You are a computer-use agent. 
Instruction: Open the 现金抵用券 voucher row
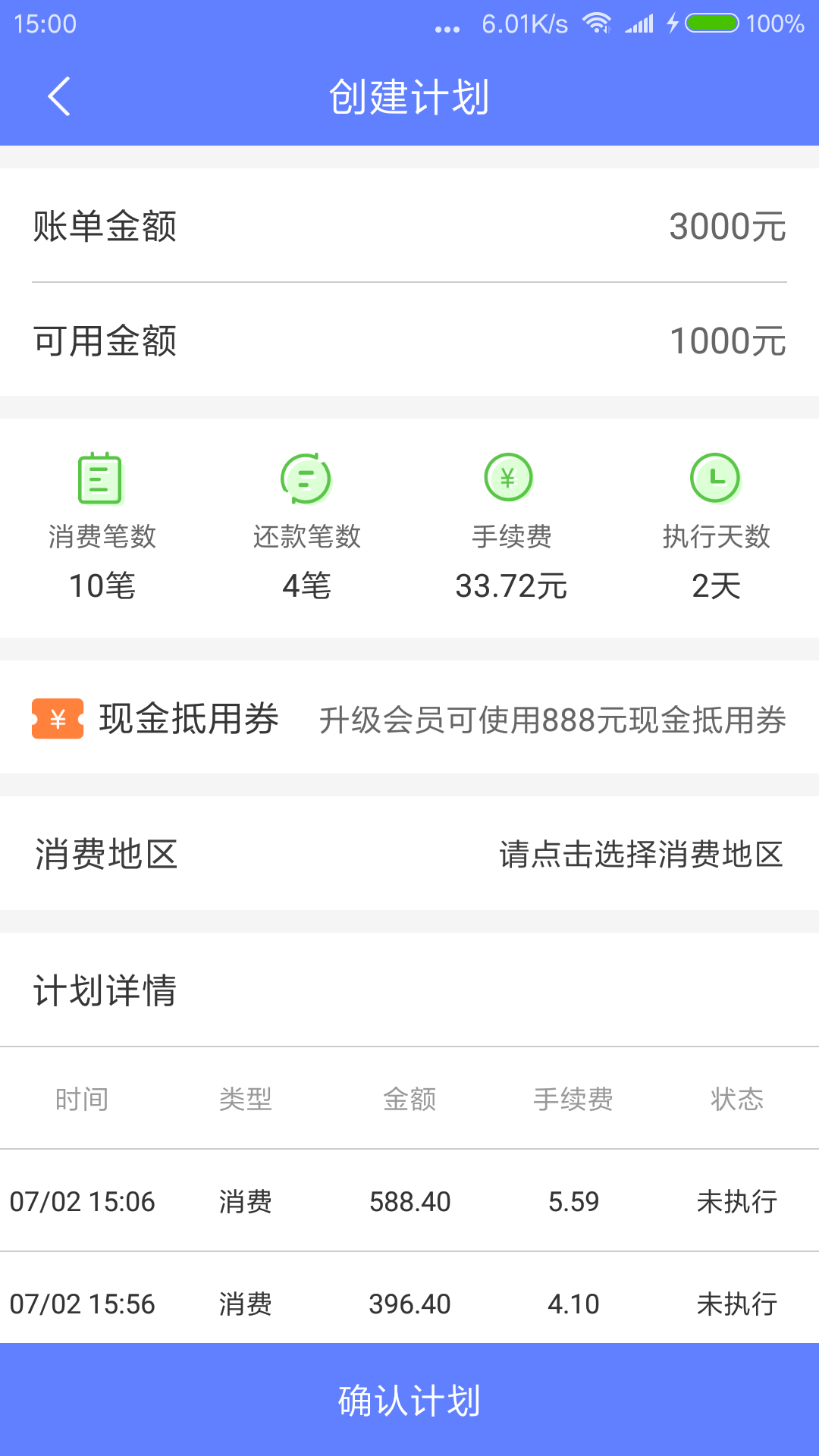click(409, 718)
